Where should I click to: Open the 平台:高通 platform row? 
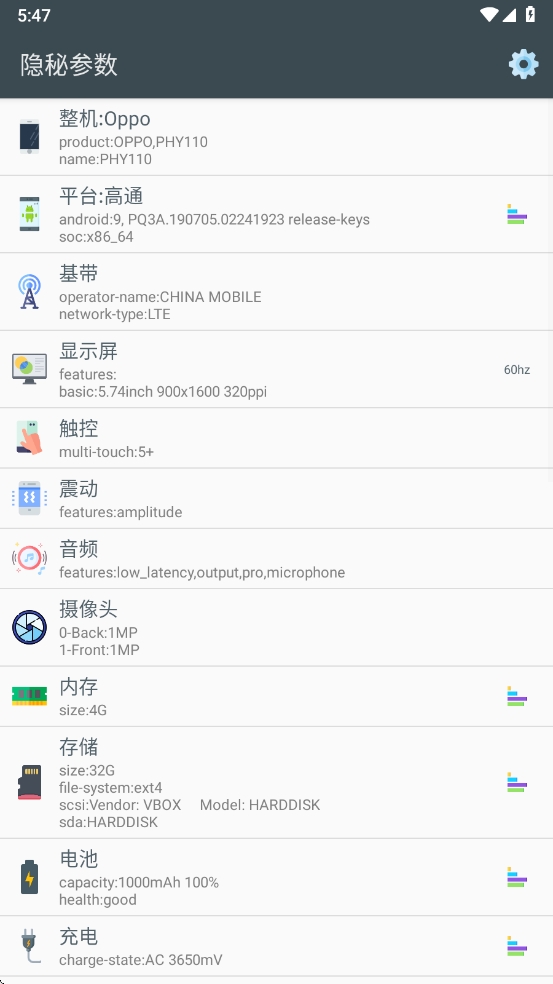(276, 215)
